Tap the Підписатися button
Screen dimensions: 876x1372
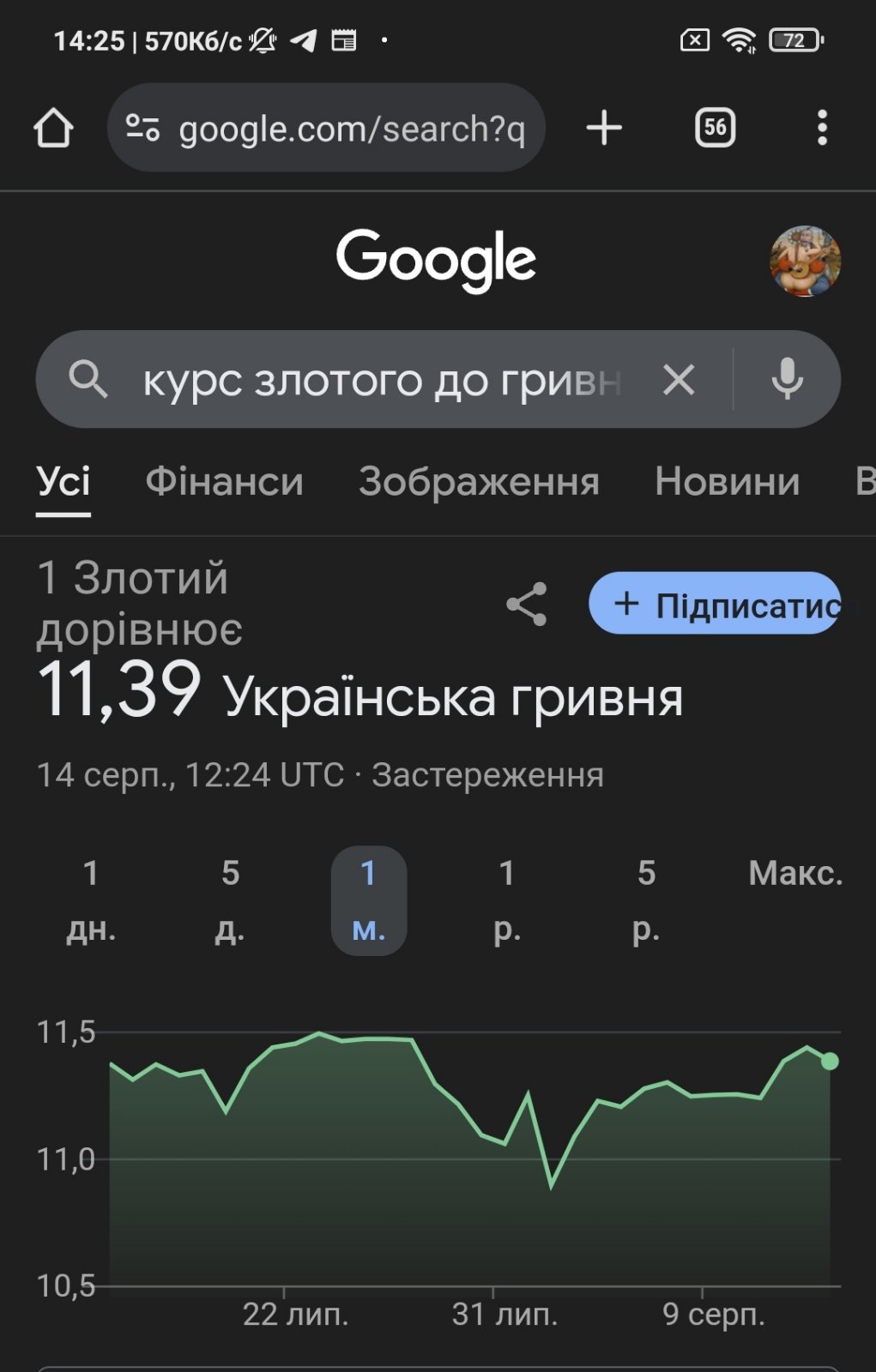pos(715,604)
